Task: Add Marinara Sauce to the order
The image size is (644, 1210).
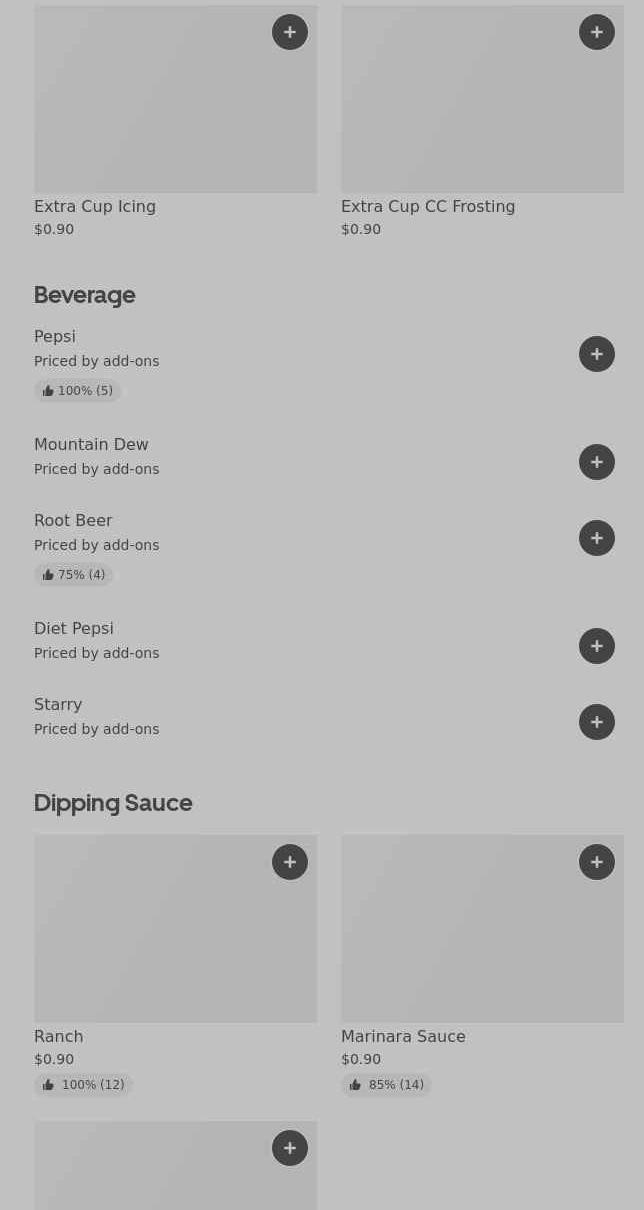Action: [x=597, y=862]
